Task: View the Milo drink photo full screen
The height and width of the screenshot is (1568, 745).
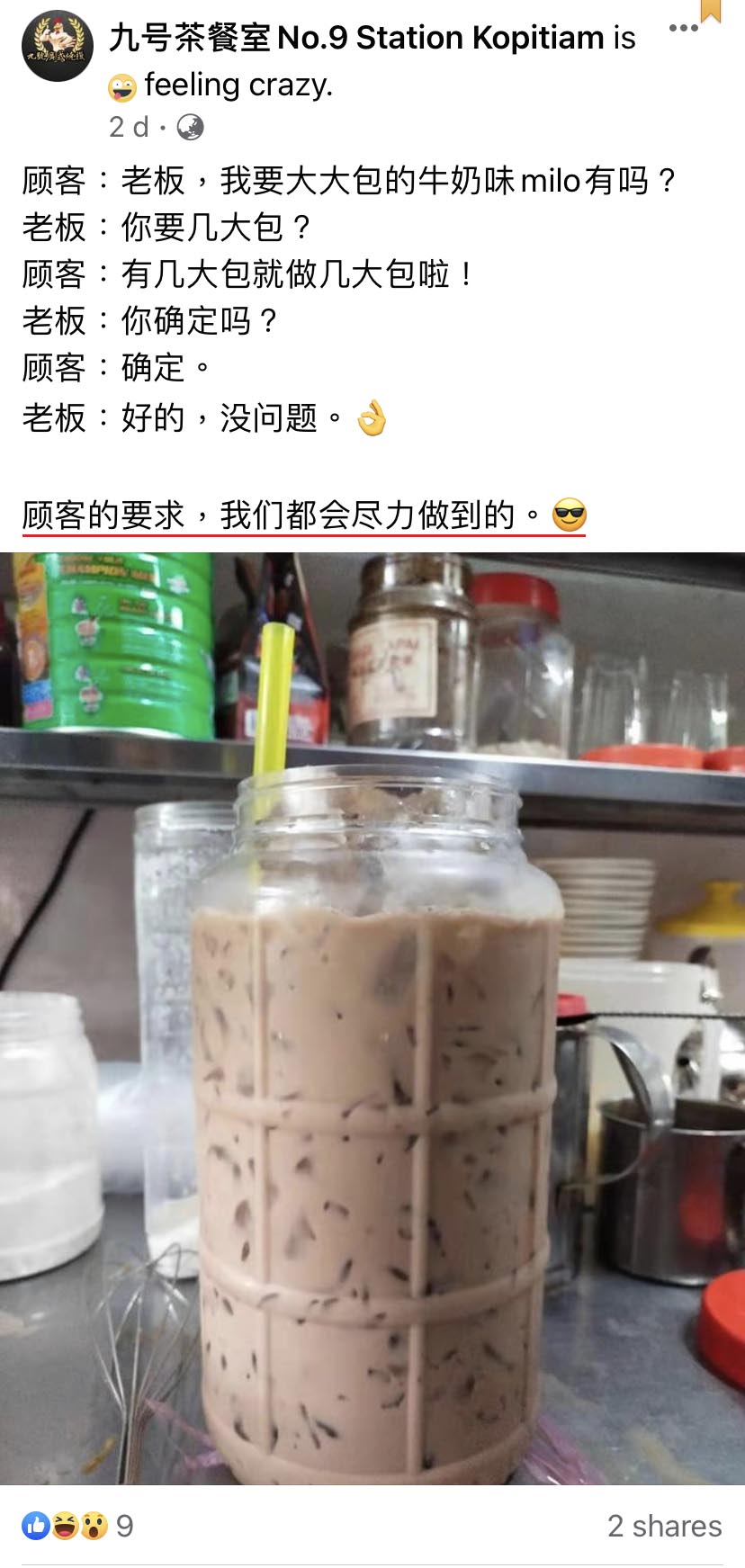Action: 372,1017
